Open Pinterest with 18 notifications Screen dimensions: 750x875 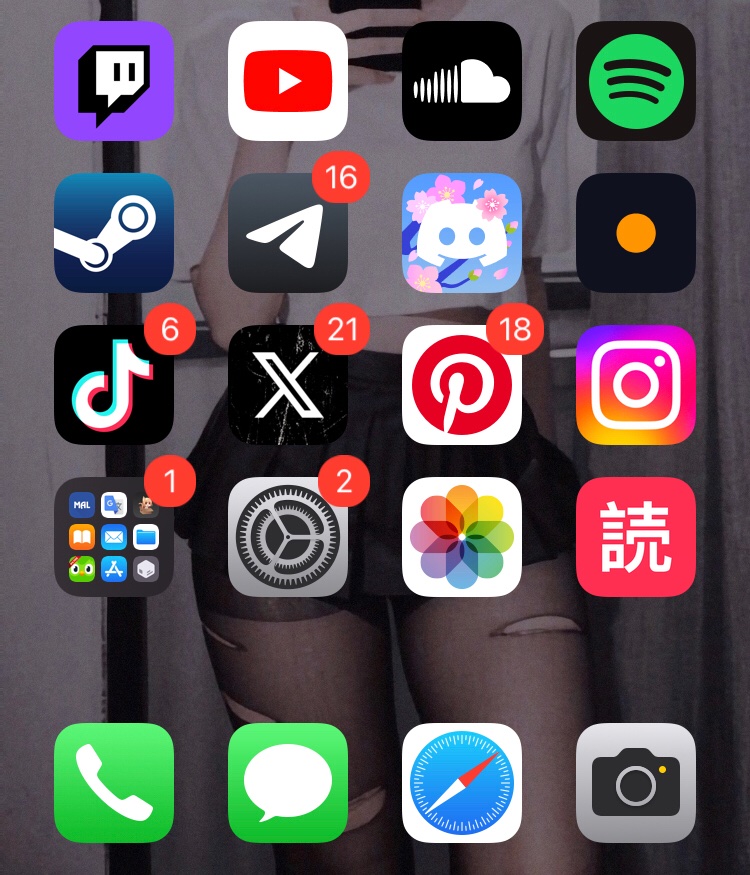click(x=462, y=385)
